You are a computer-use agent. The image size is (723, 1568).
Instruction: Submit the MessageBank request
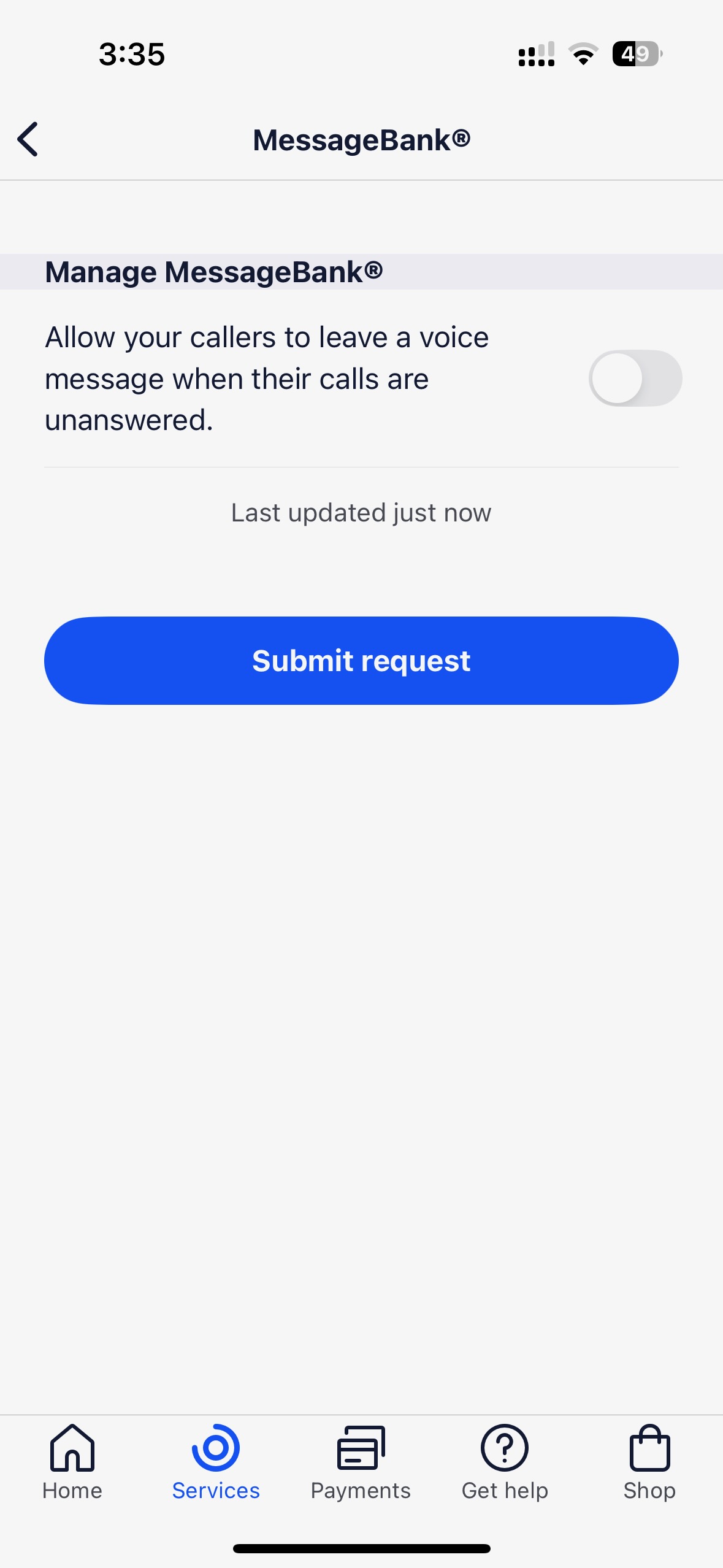(x=361, y=660)
